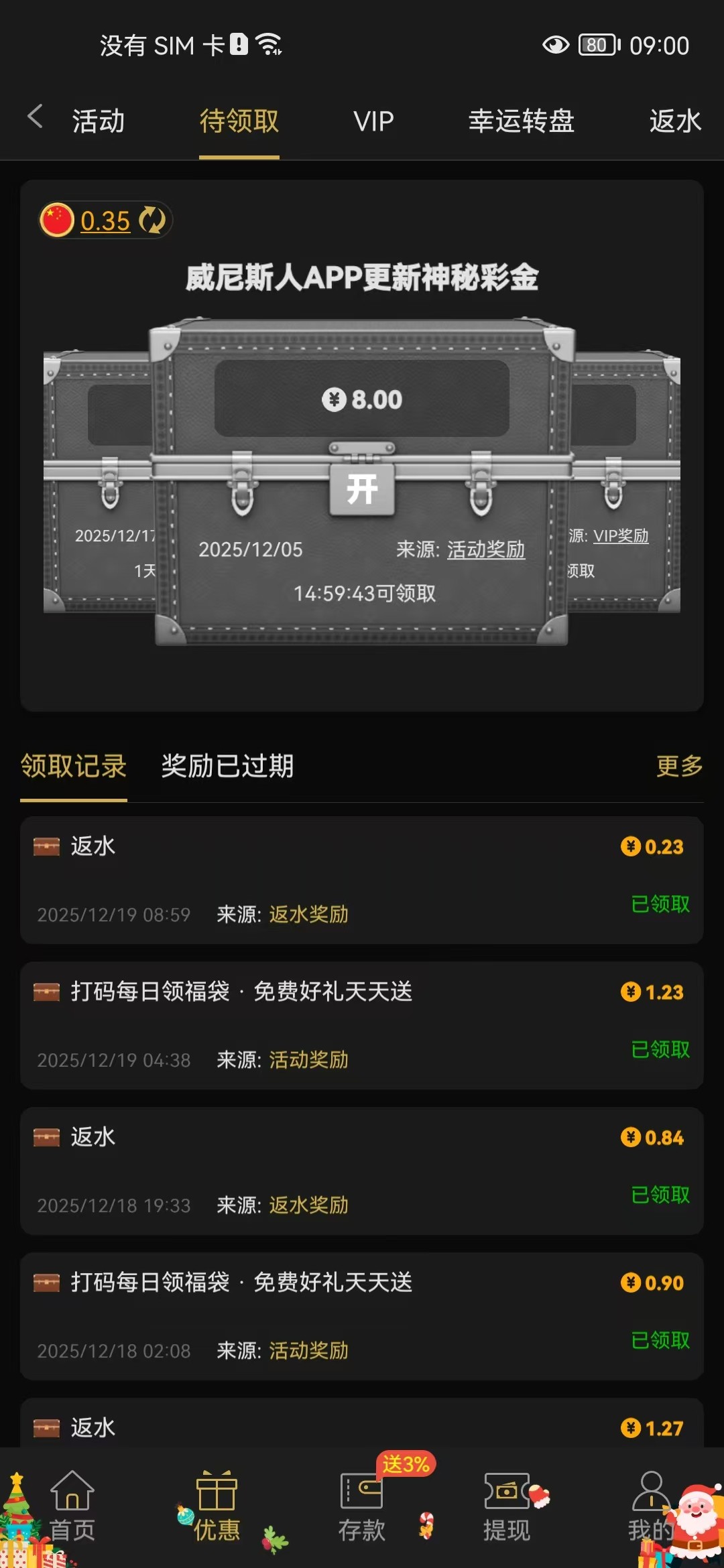
Task: Open 提现 in the bottom navigation
Action: pyautogui.click(x=507, y=1506)
